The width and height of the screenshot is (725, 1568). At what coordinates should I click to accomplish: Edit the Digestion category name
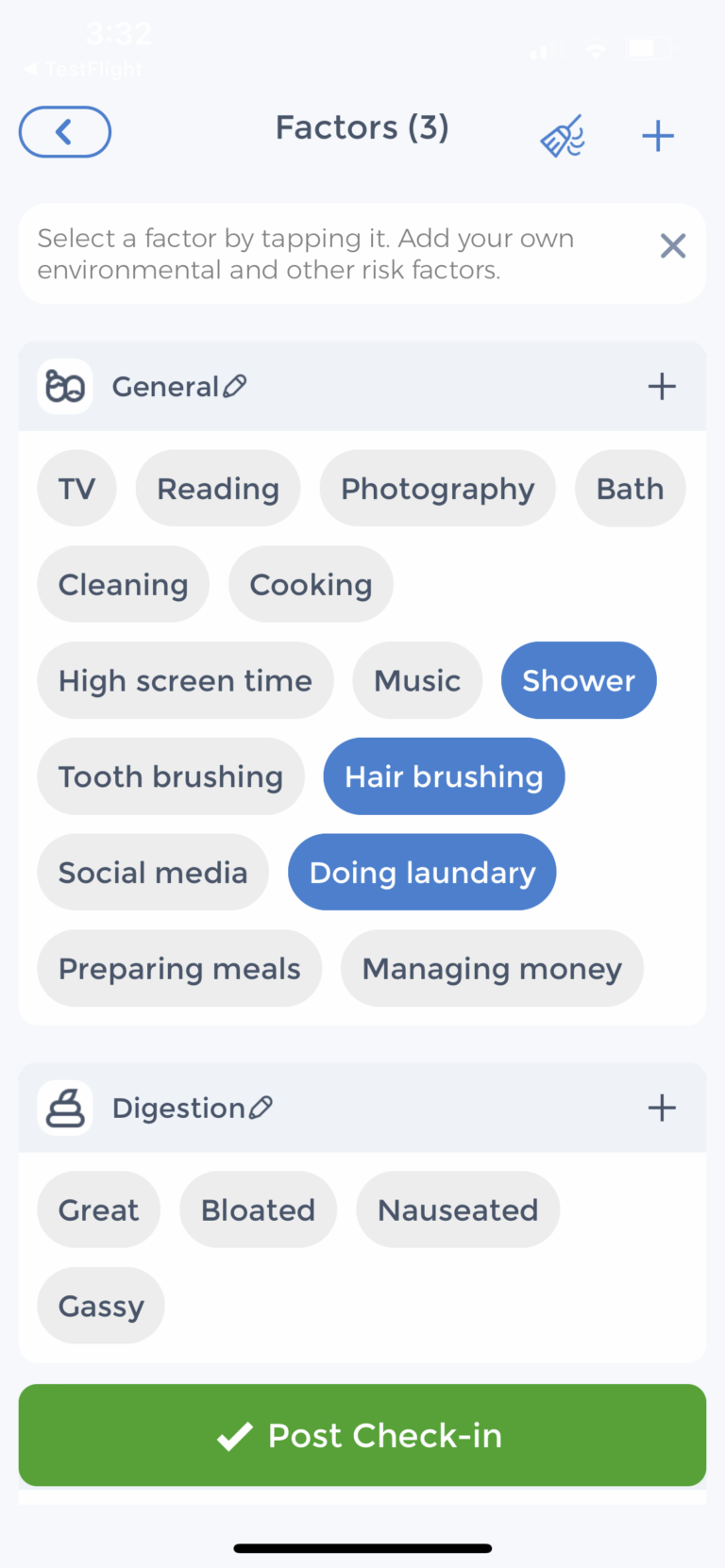(261, 1108)
